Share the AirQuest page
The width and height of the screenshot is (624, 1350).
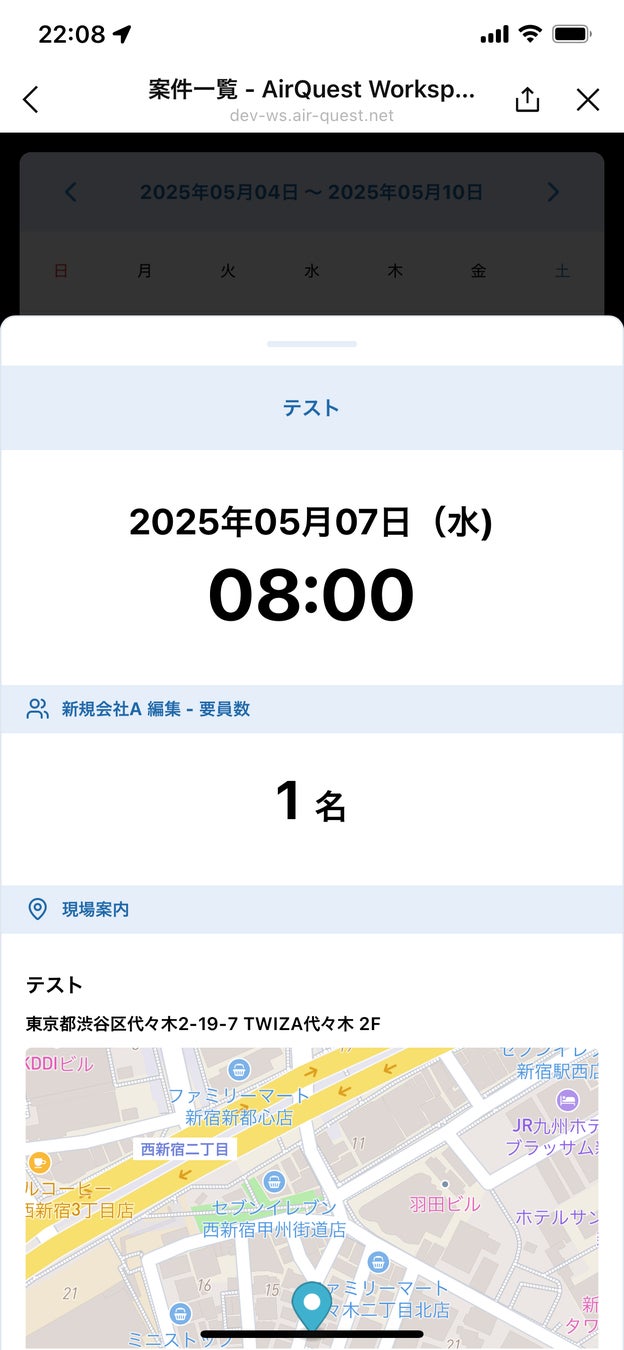[x=527, y=99]
